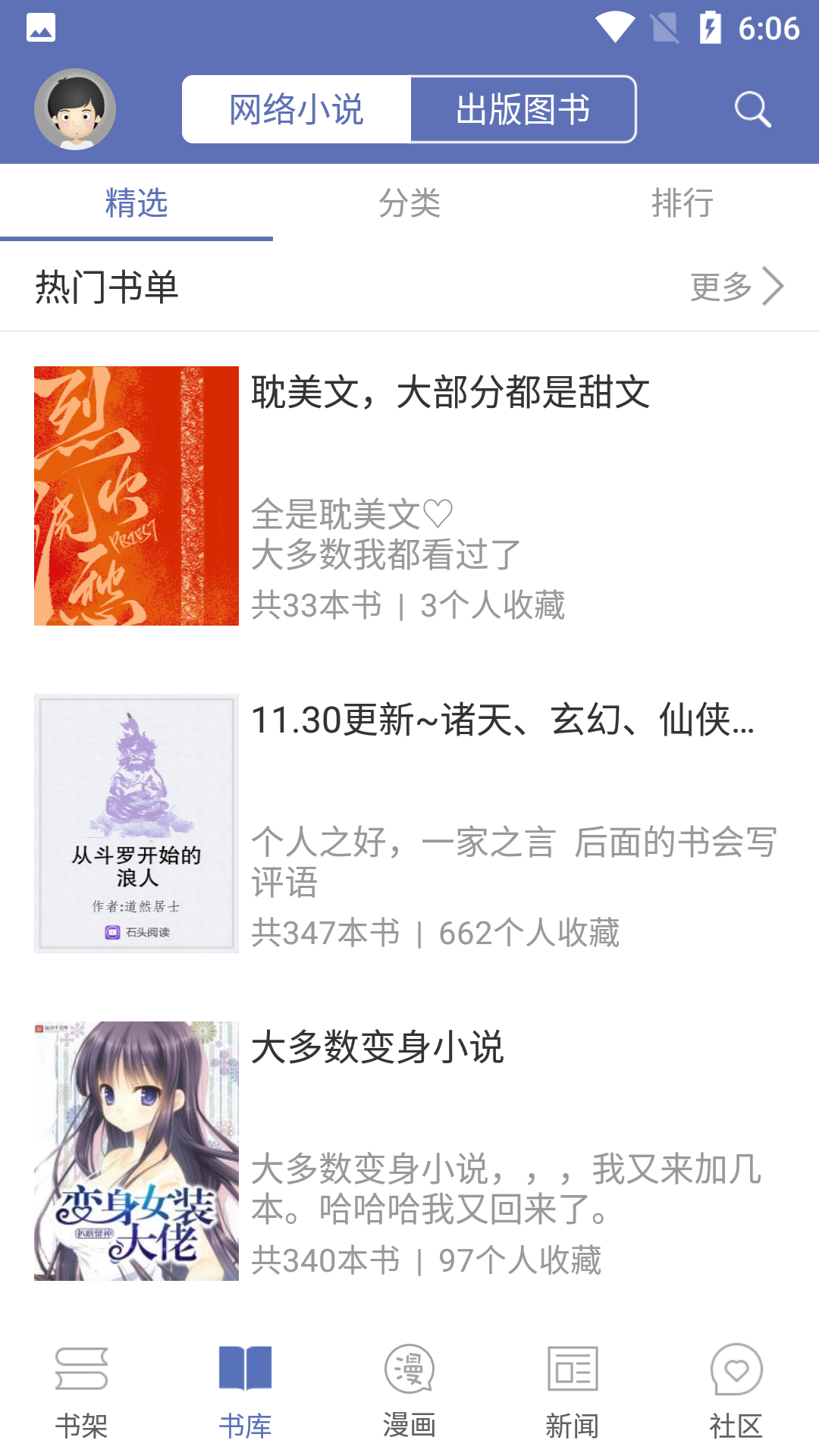This screenshot has height=1456, width=819.
Task: Open booklist 大多数变身小说
Action: click(x=379, y=1050)
